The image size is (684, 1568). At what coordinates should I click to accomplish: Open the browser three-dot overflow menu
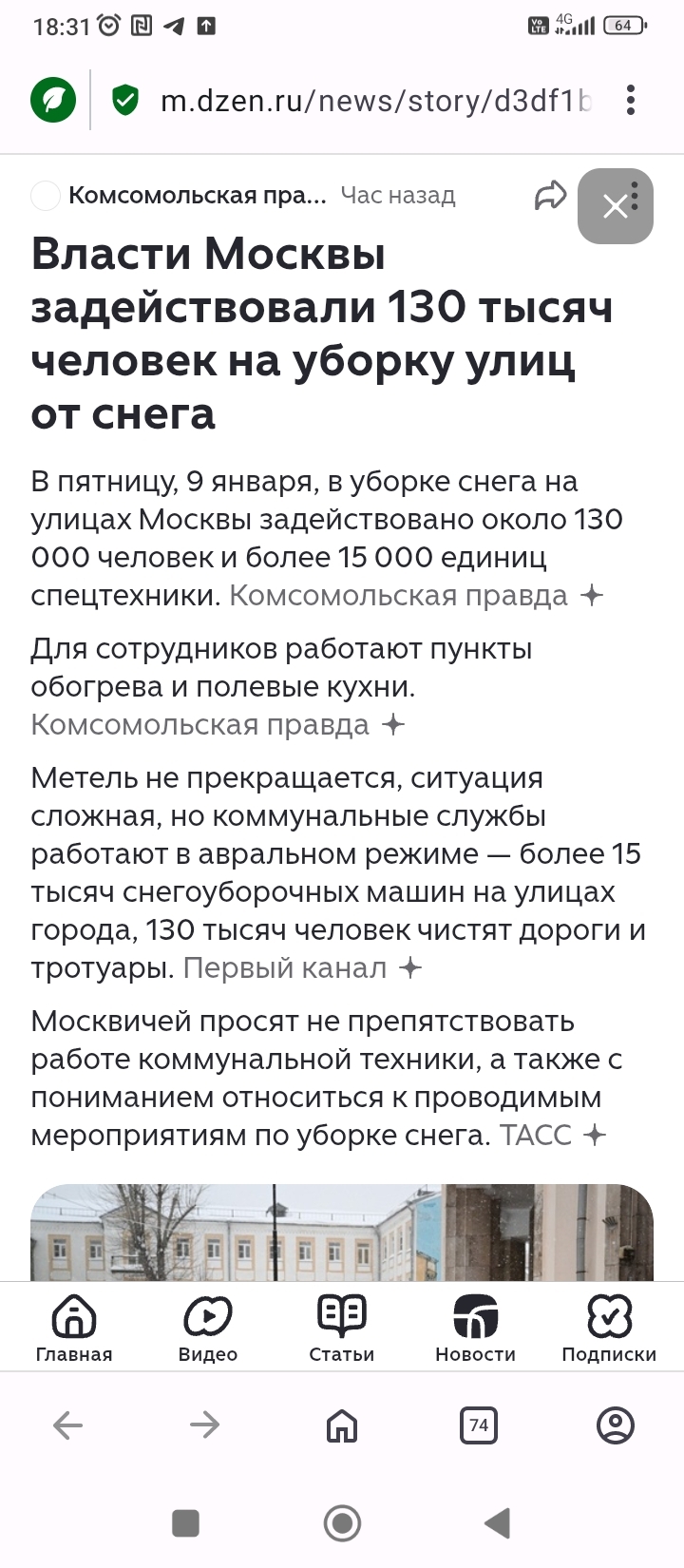click(630, 99)
